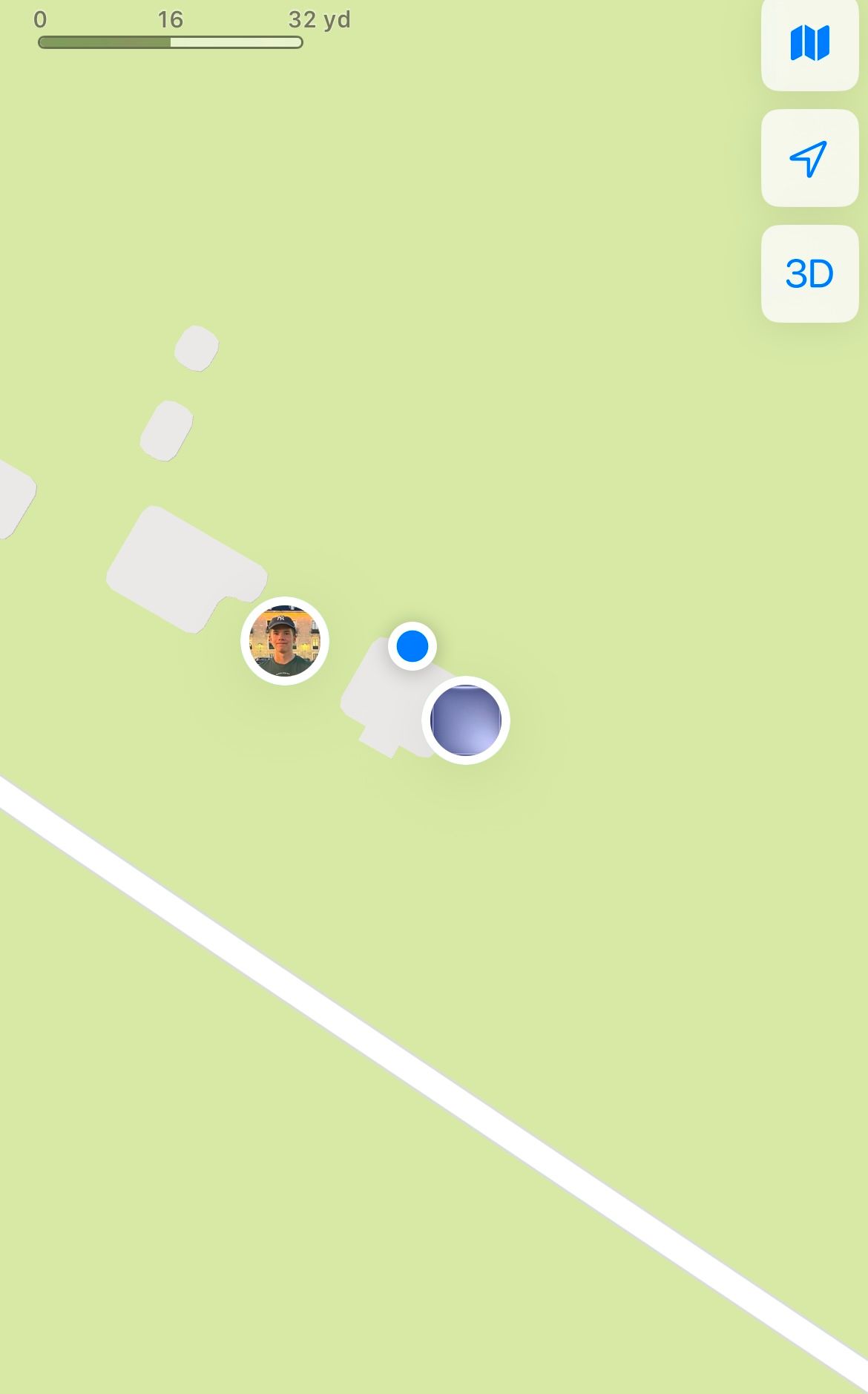Center map on current location

click(x=809, y=158)
